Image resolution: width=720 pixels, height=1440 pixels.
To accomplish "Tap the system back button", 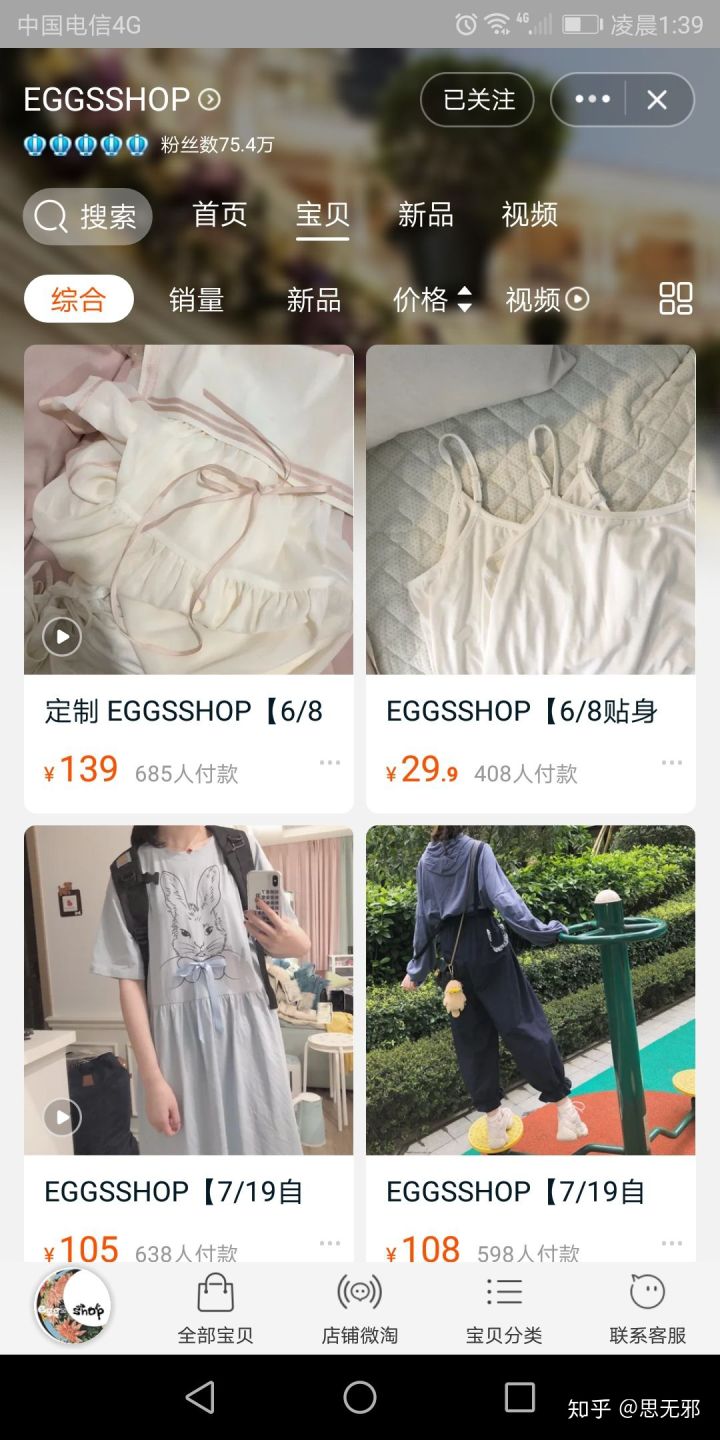I will (x=200, y=1397).
